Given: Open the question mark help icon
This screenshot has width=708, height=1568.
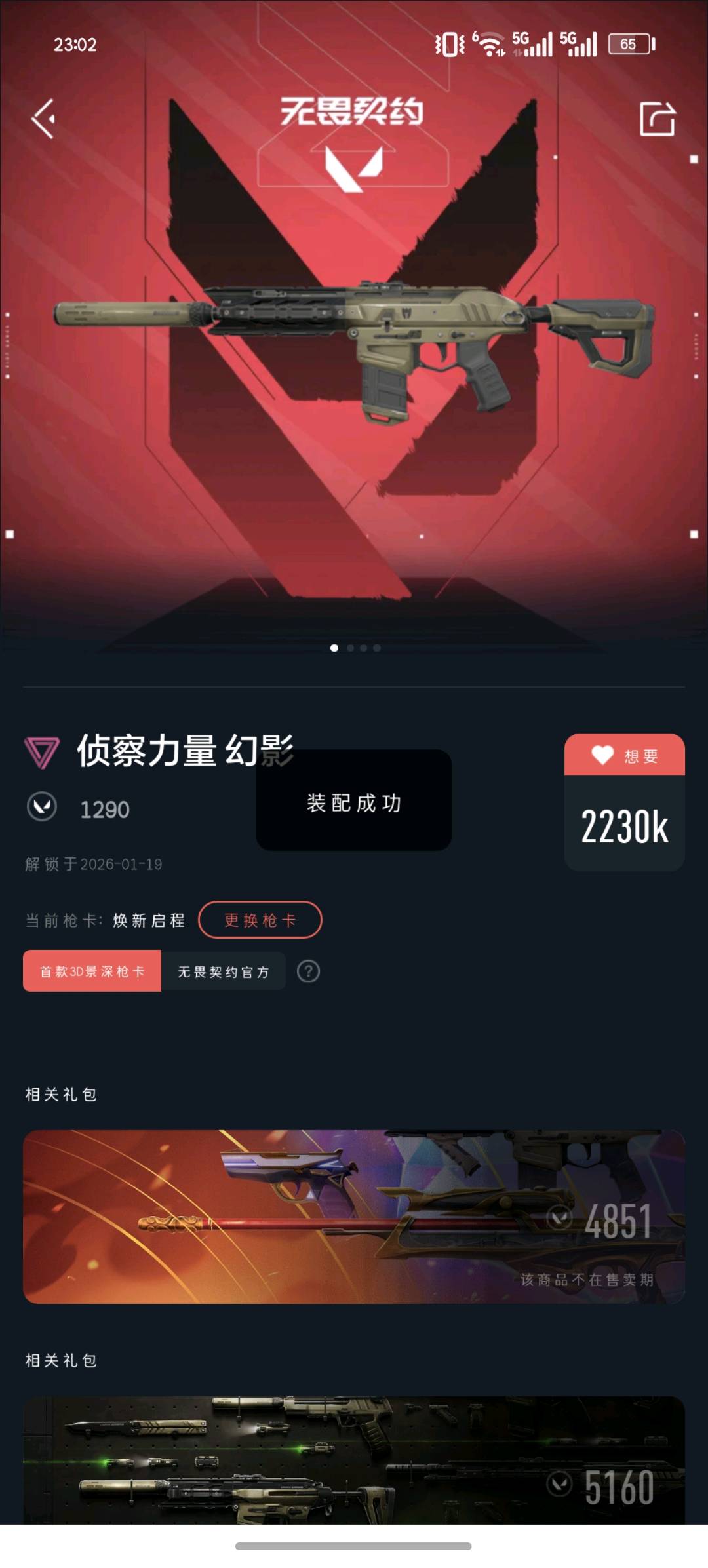Looking at the screenshot, I should 308,971.
